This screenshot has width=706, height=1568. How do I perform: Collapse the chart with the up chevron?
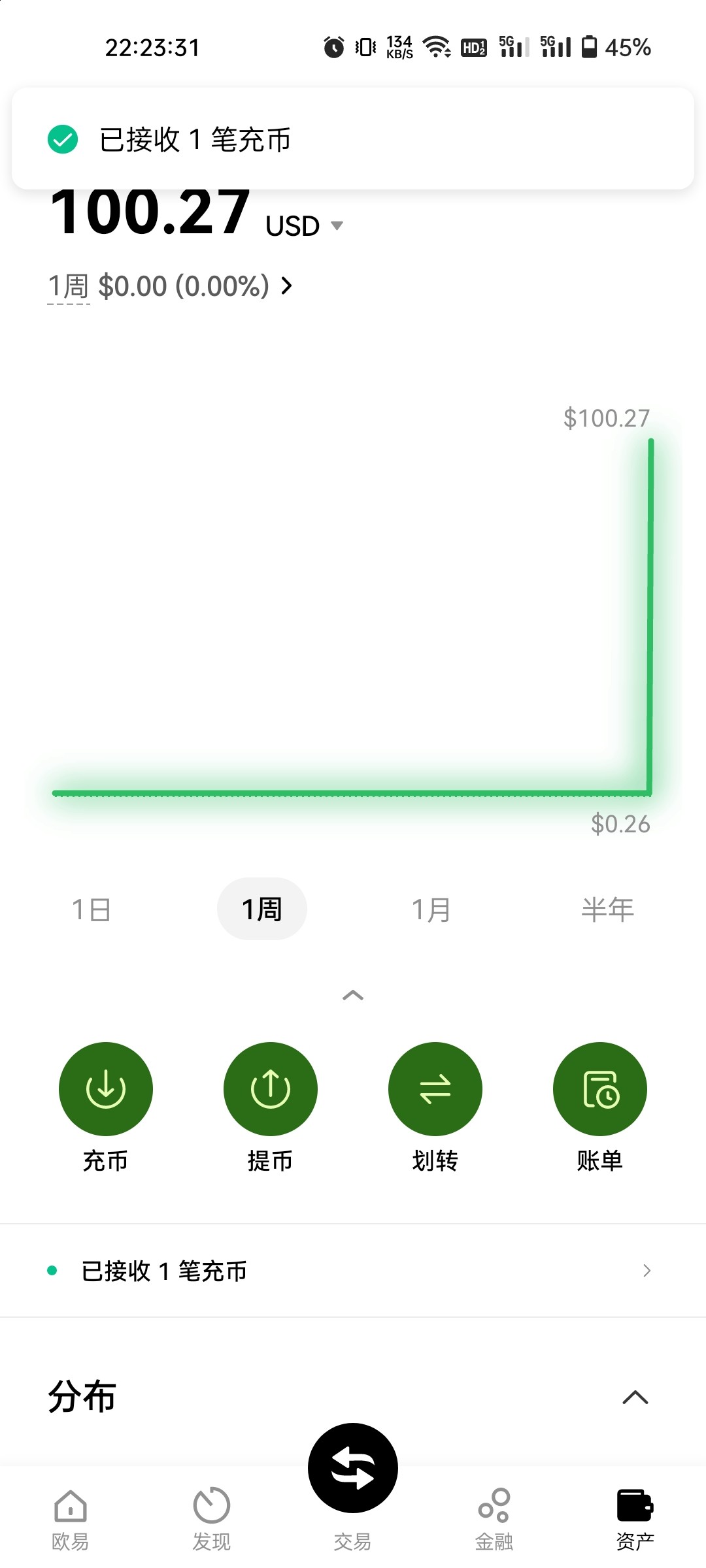(353, 995)
